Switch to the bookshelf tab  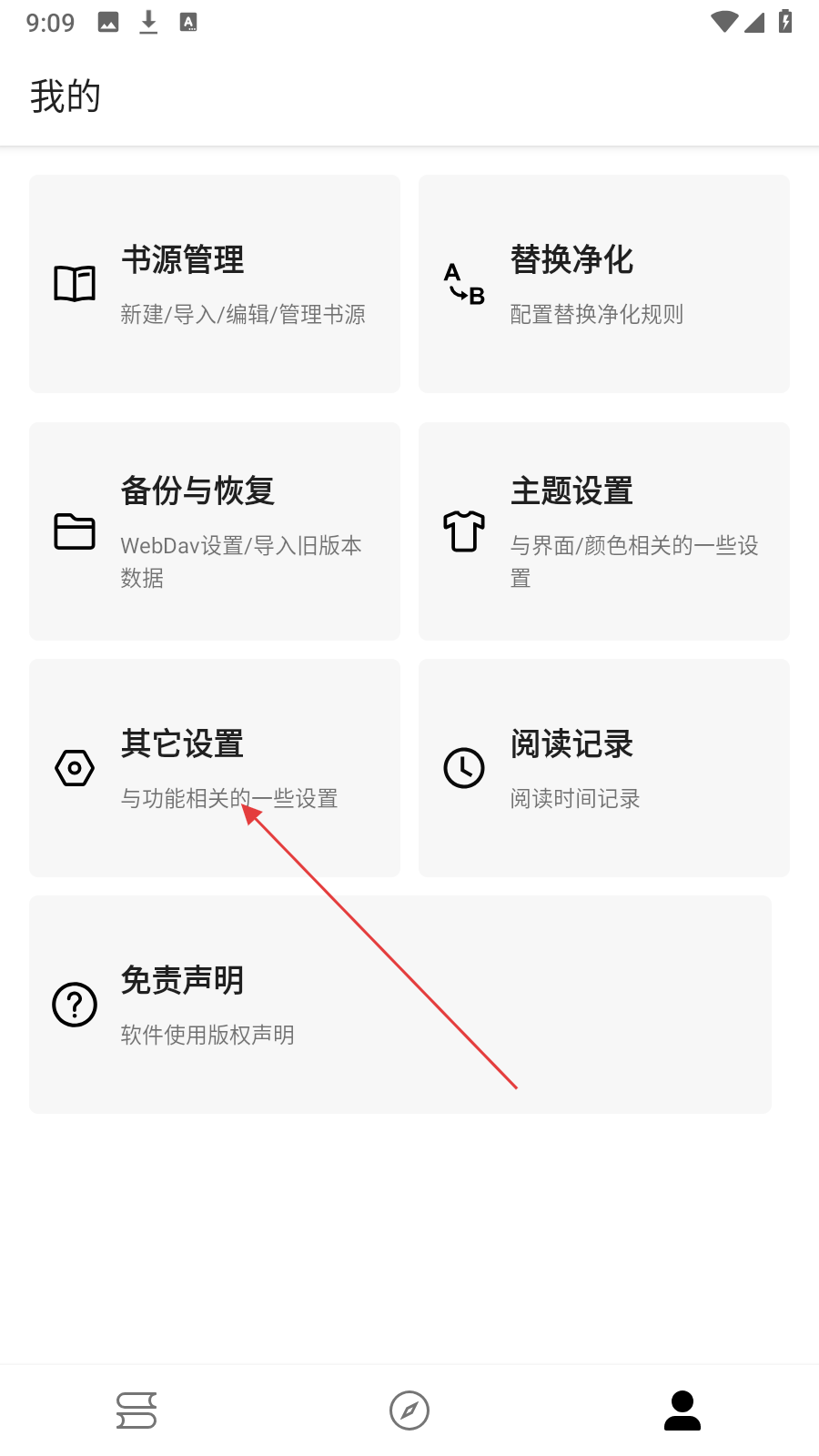coord(136,1410)
